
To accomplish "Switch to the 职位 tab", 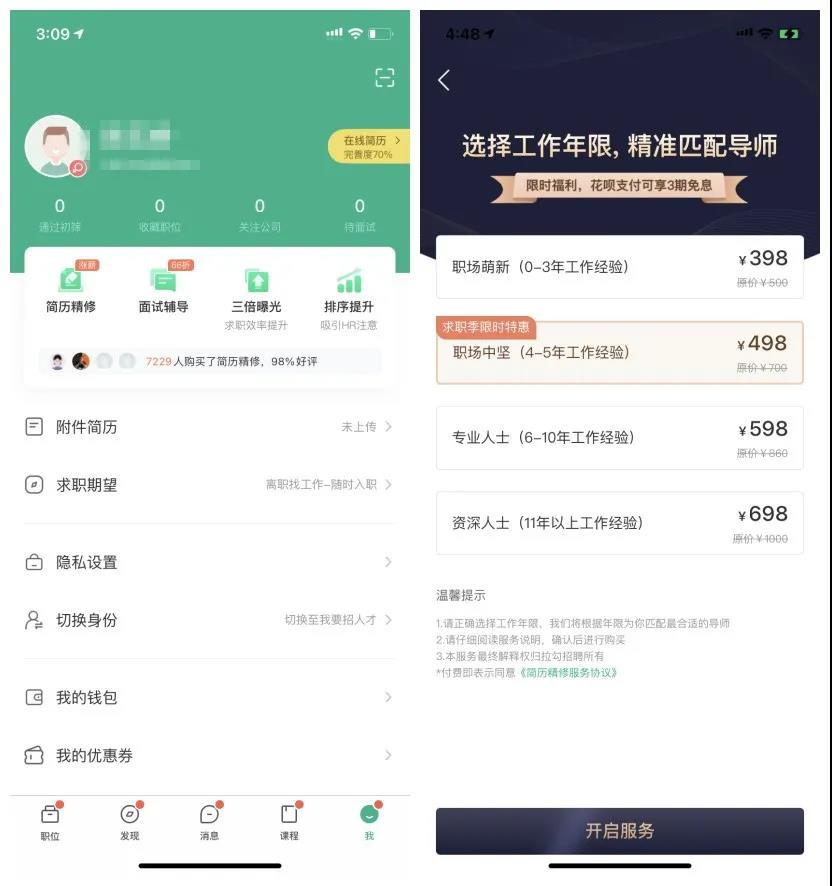I will pyautogui.click(x=50, y=821).
